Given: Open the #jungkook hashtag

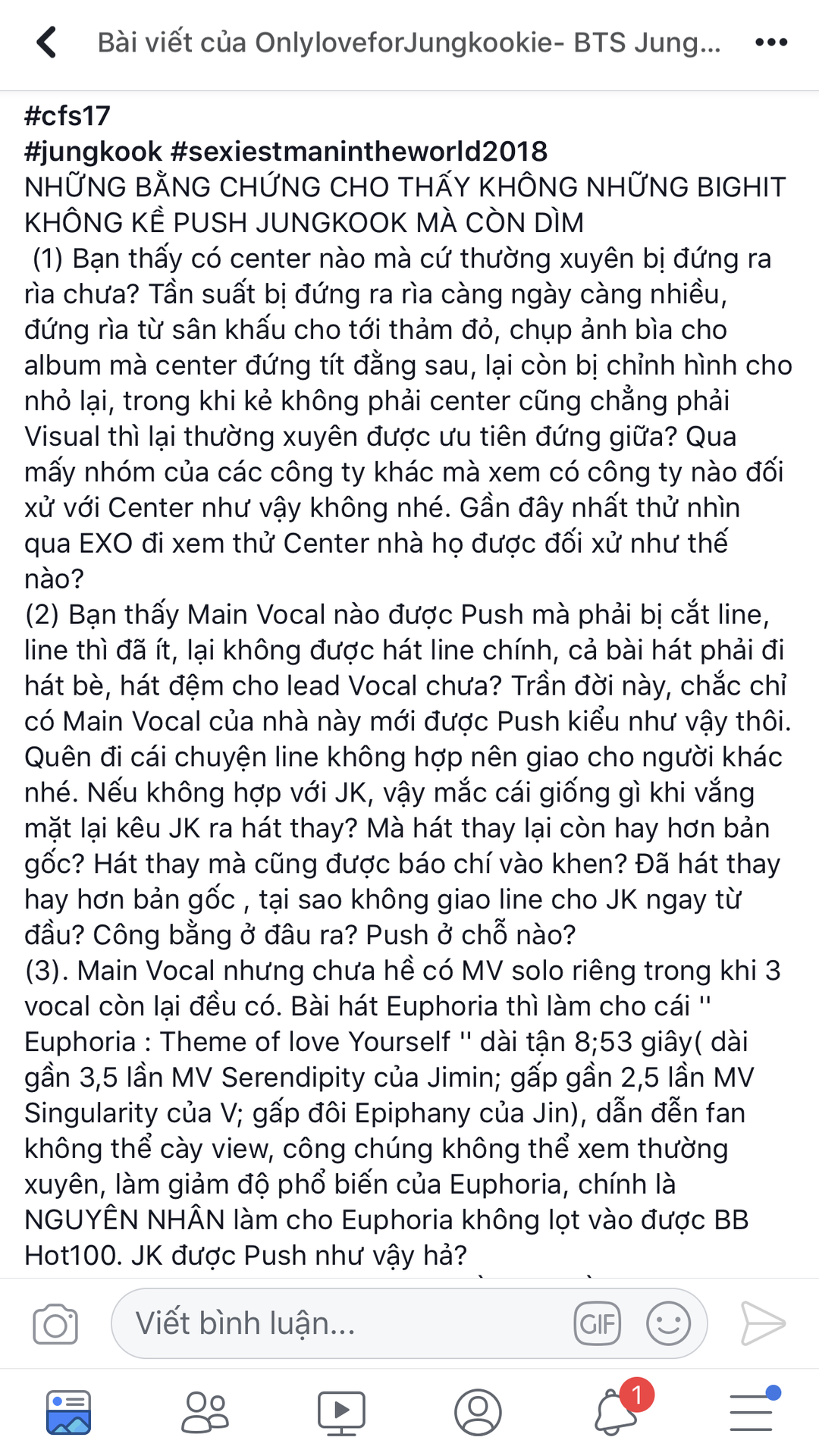Looking at the screenshot, I should click(93, 152).
